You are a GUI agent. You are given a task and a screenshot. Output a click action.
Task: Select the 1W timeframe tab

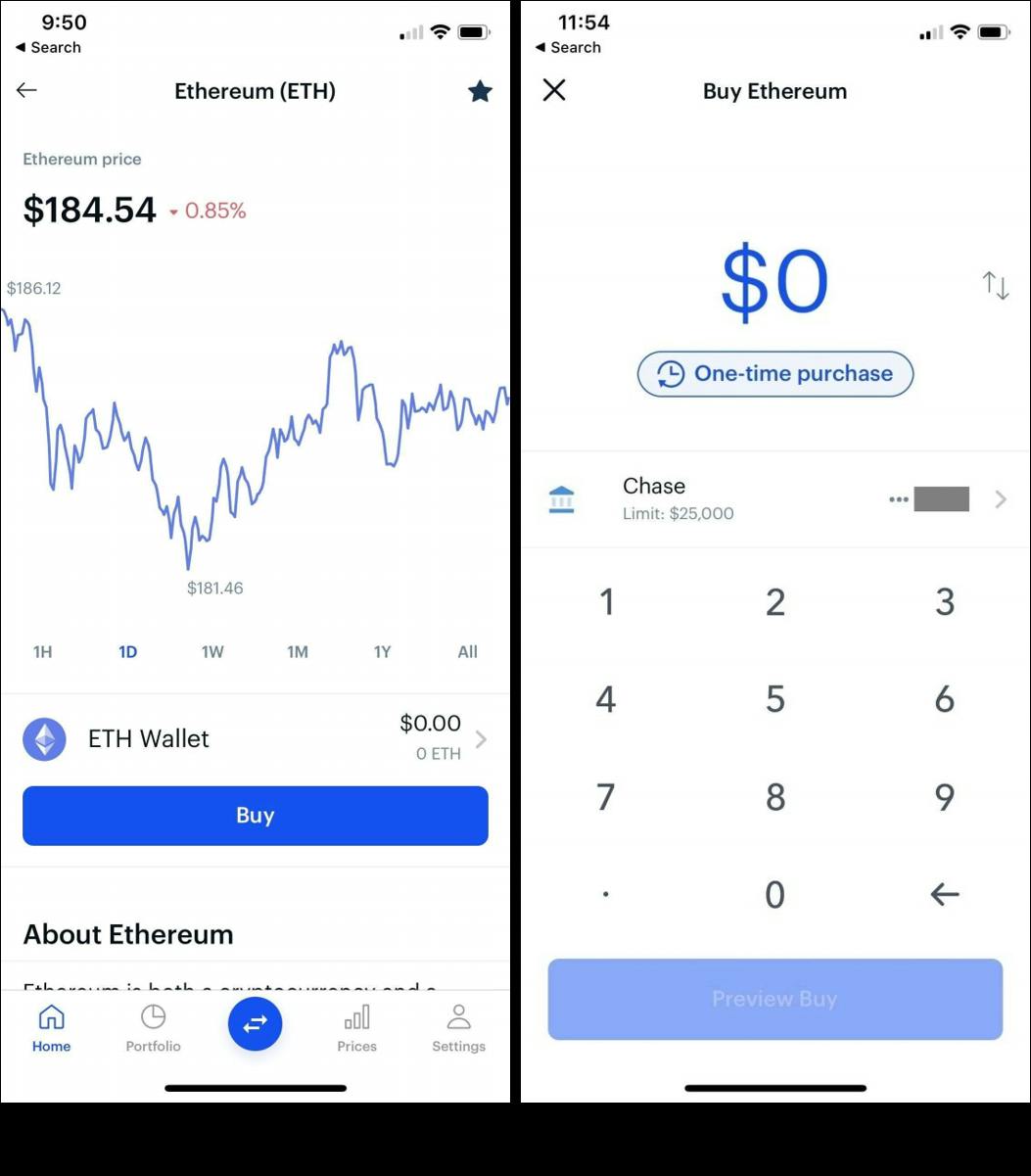click(x=212, y=651)
